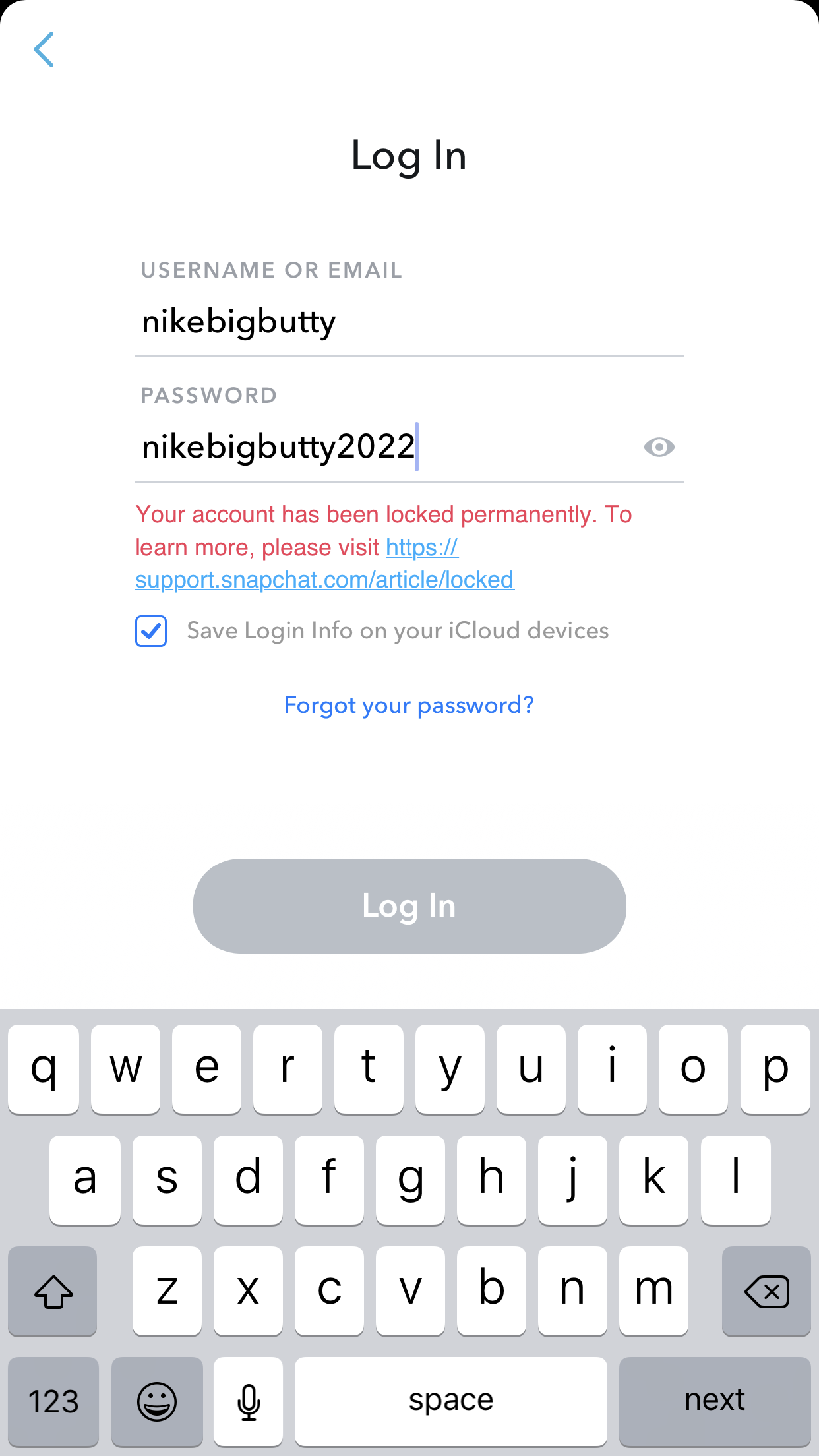Open "Forgot your password?"

pyautogui.click(x=409, y=705)
